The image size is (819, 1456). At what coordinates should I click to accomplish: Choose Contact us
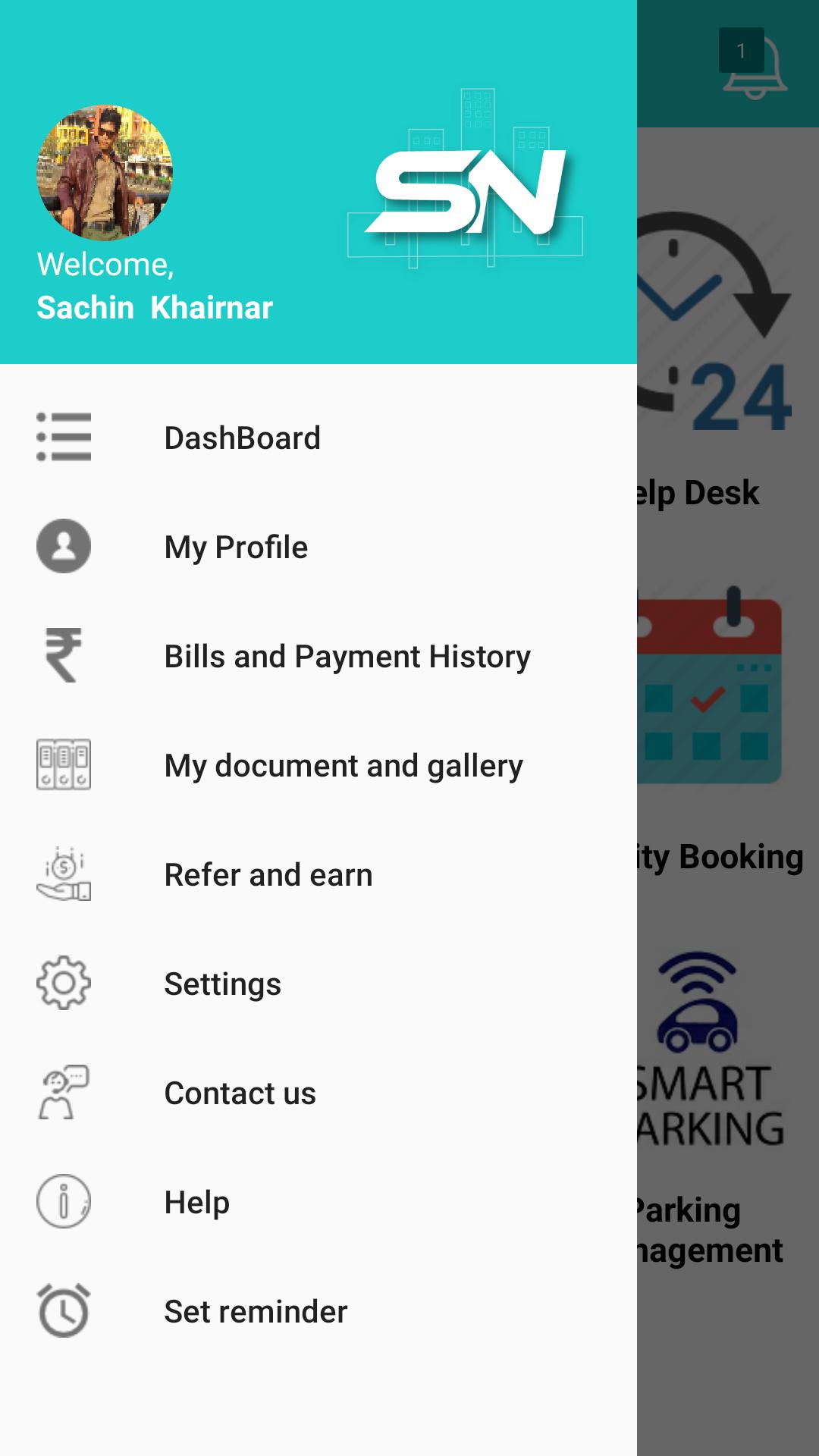(240, 1094)
